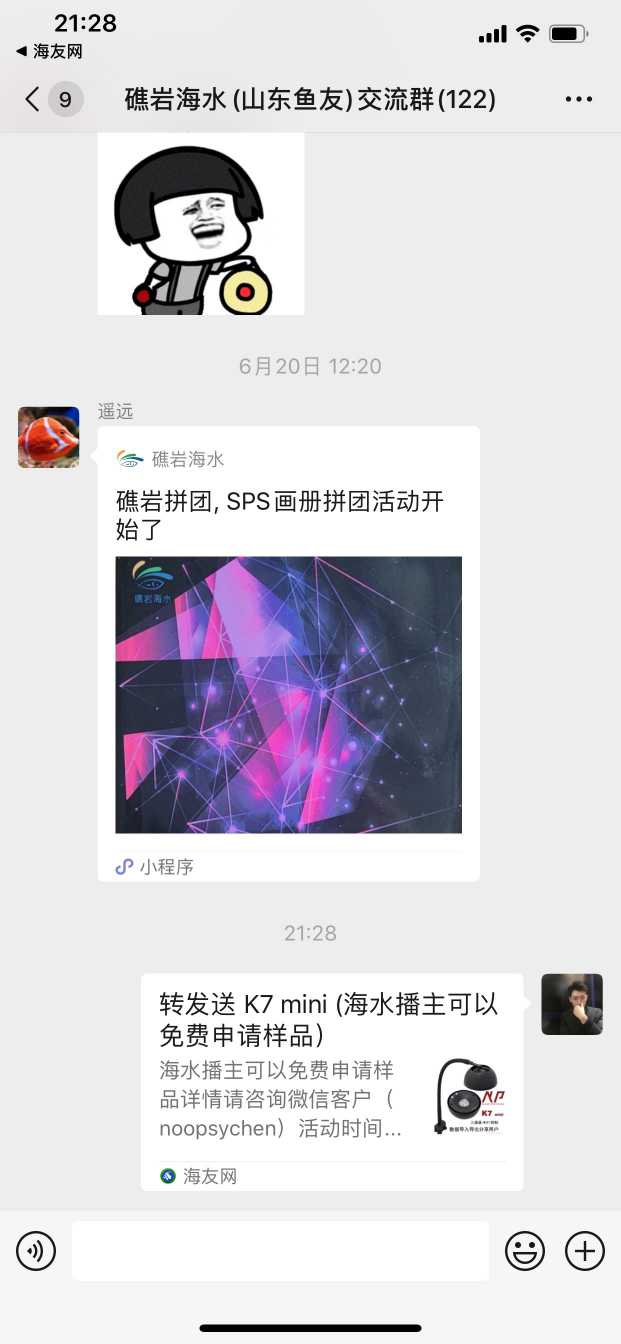The image size is (621, 1344).
Task: Open the plus attachments menu
Action: click(585, 1251)
